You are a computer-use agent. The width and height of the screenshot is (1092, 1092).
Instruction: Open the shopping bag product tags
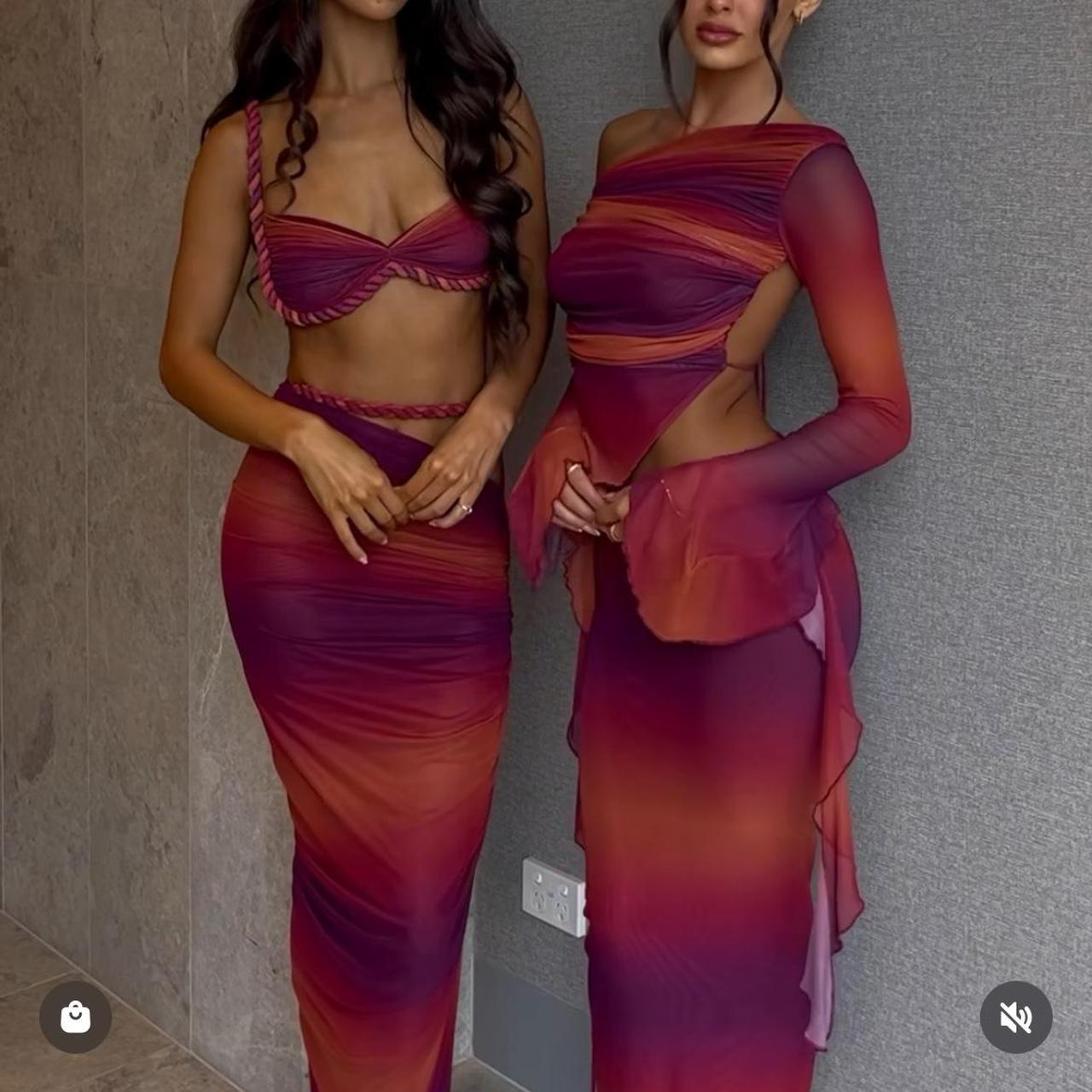point(75,1017)
